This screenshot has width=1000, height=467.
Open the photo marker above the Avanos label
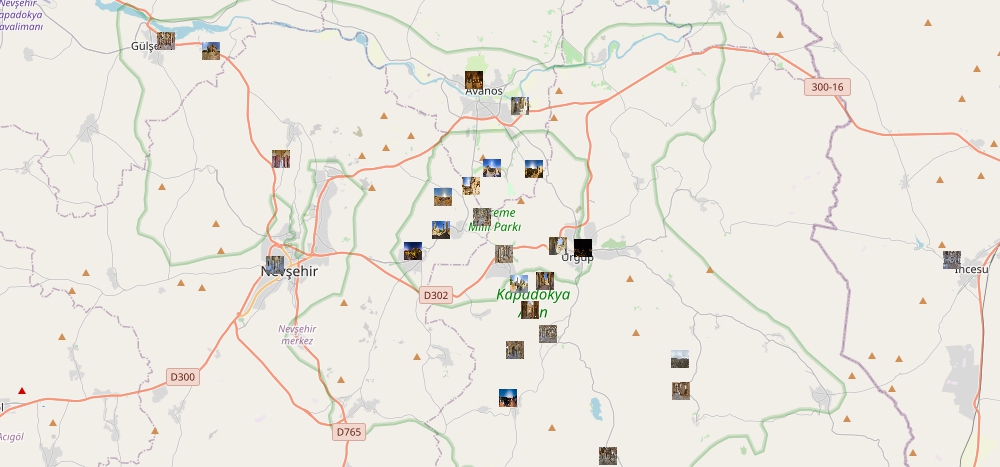coord(474,79)
